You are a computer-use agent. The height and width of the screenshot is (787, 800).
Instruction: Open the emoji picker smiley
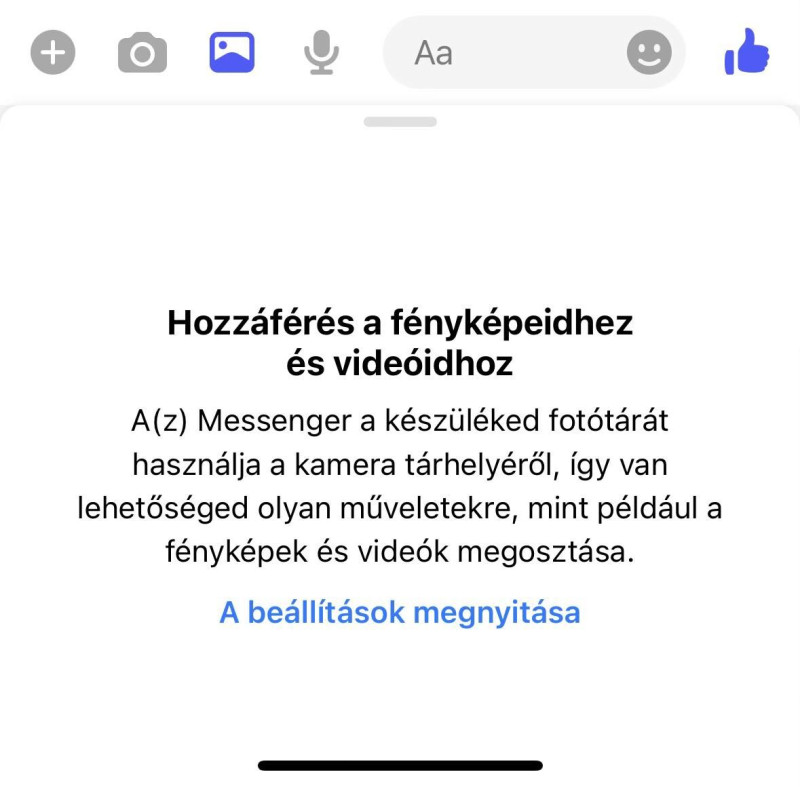pyautogui.click(x=649, y=52)
